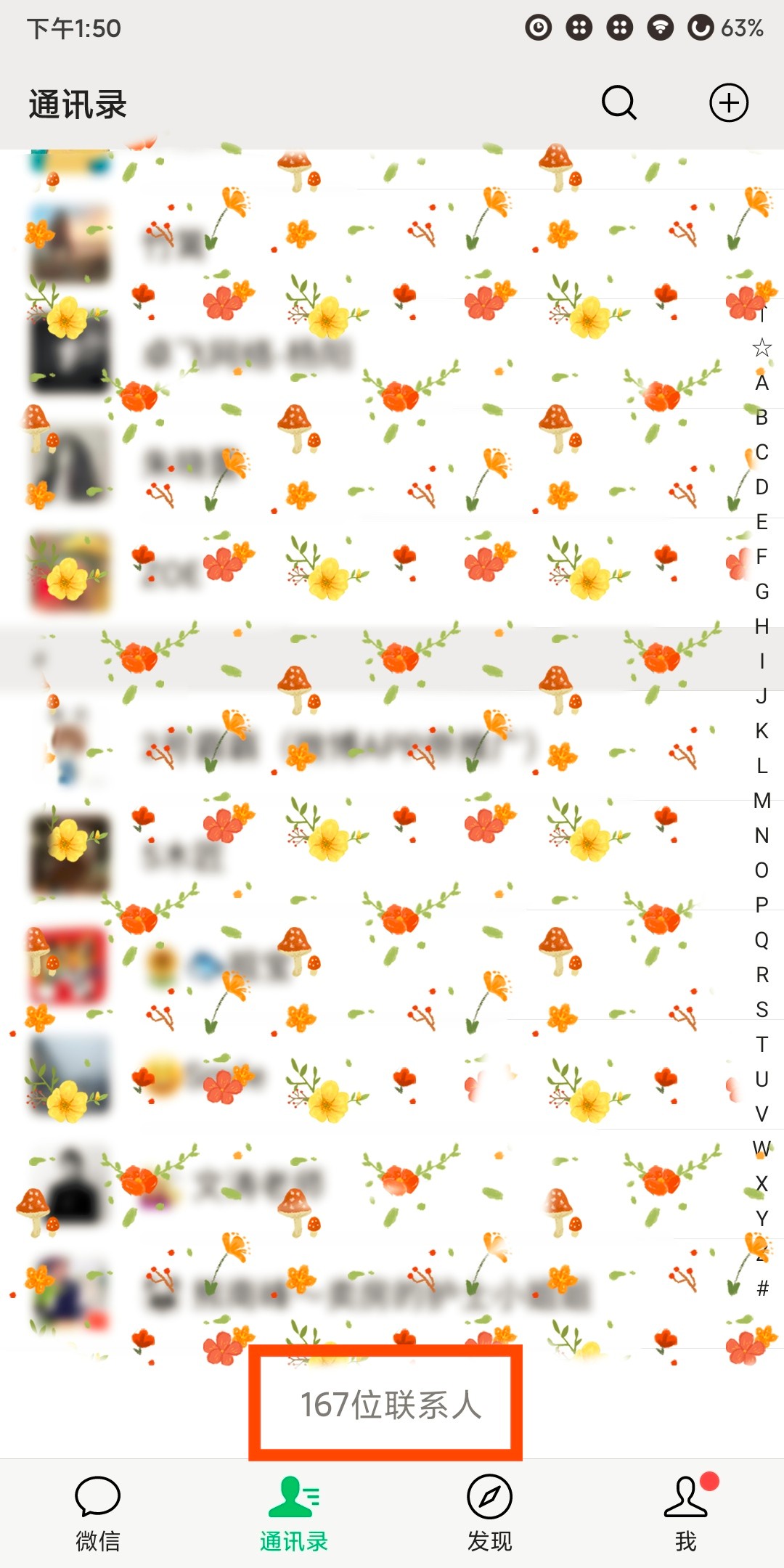This screenshot has width=784, height=1568.
Task: Select the 通讯录 contacts tab
Action: [294, 1512]
